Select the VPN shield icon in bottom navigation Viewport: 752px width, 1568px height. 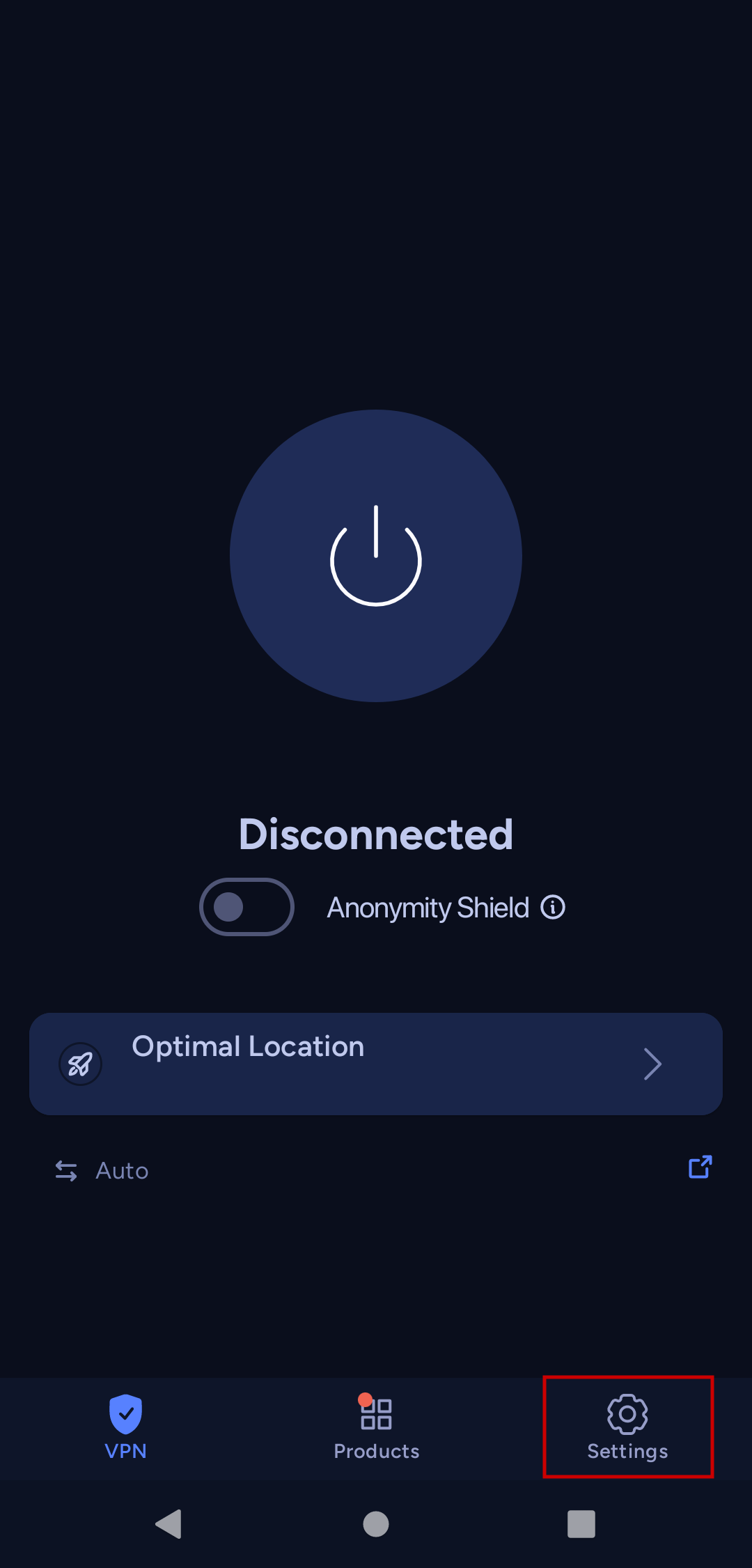tap(125, 1414)
